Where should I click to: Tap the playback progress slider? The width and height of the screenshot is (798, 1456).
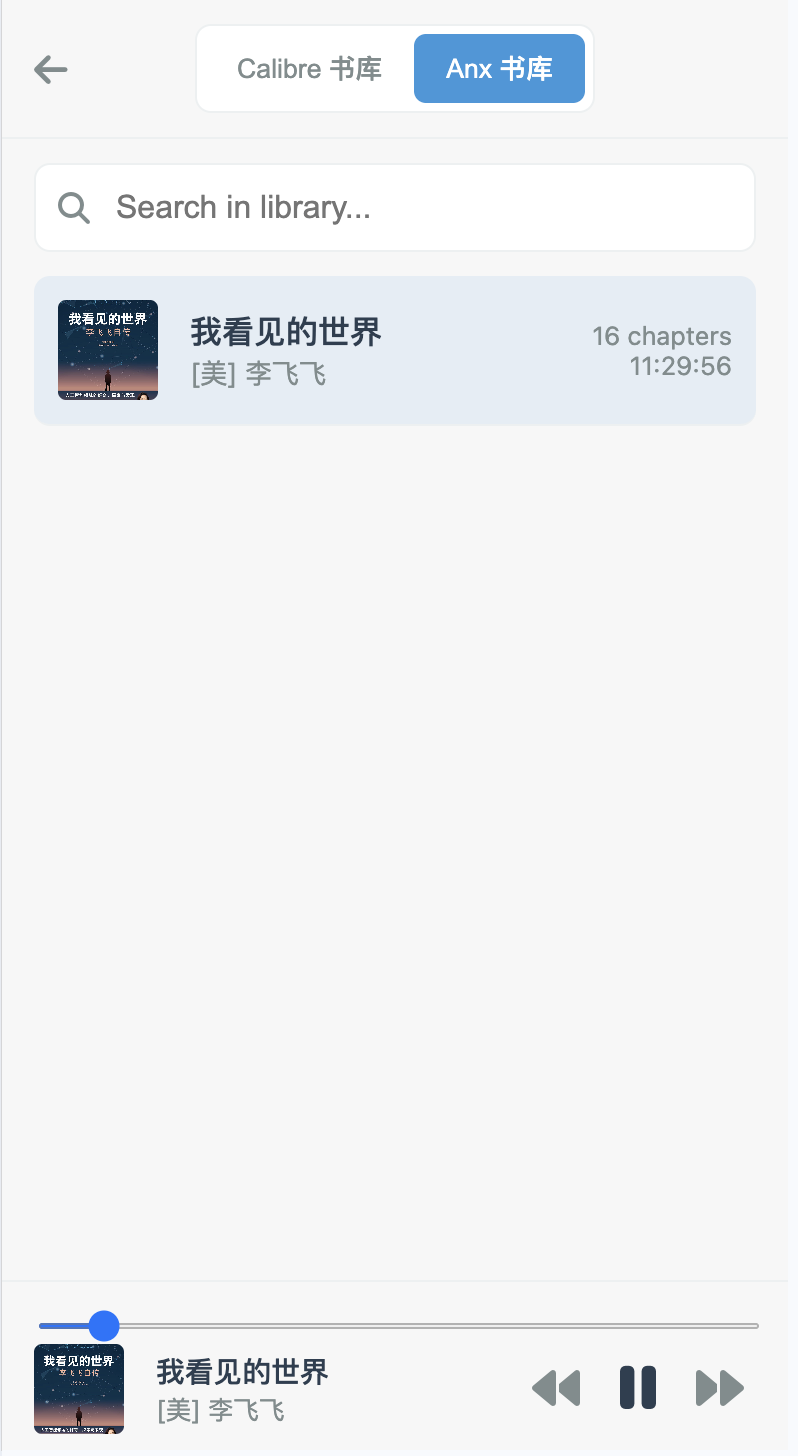[x=399, y=1326]
